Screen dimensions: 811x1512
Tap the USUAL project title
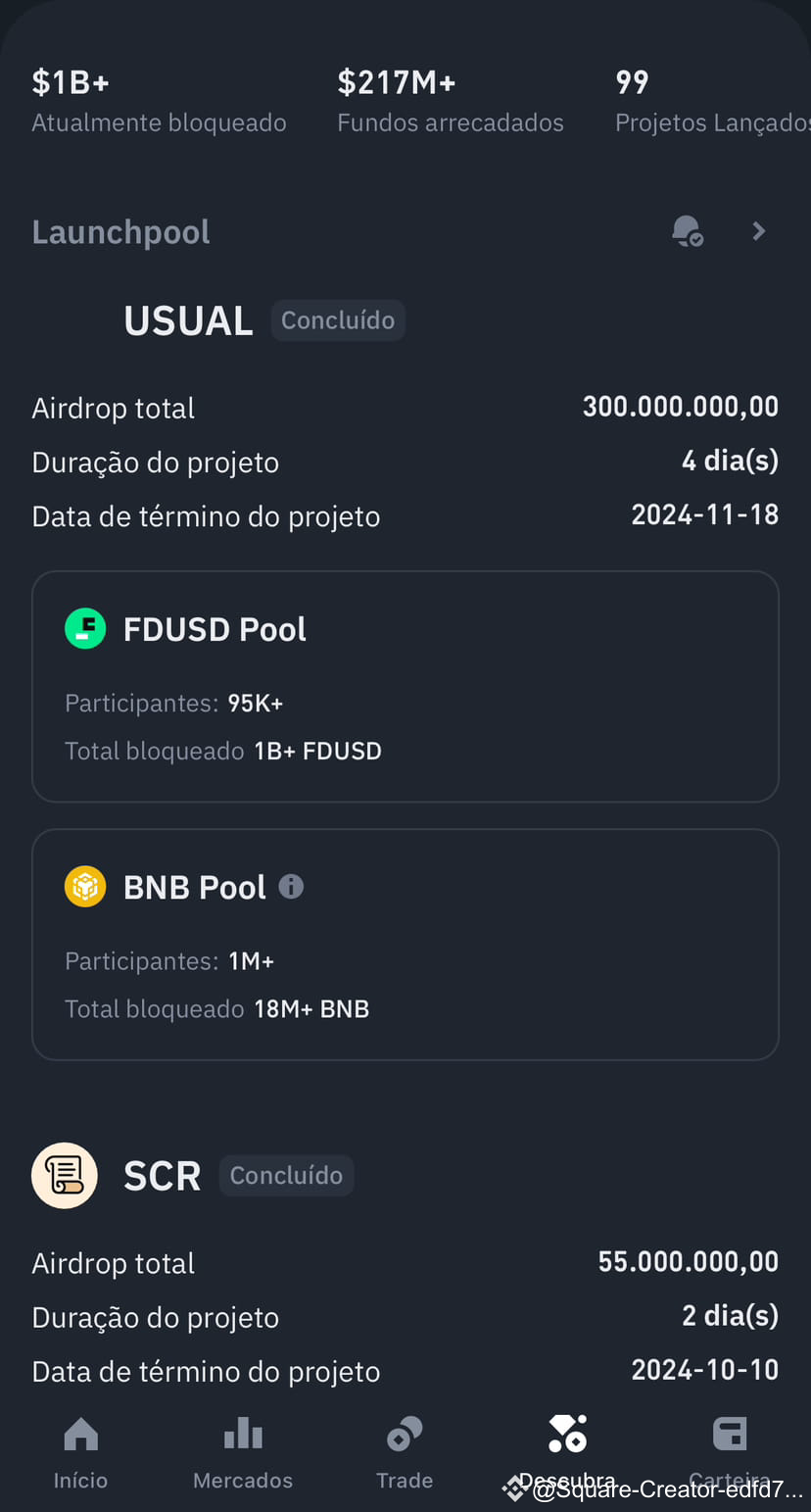(188, 319)
